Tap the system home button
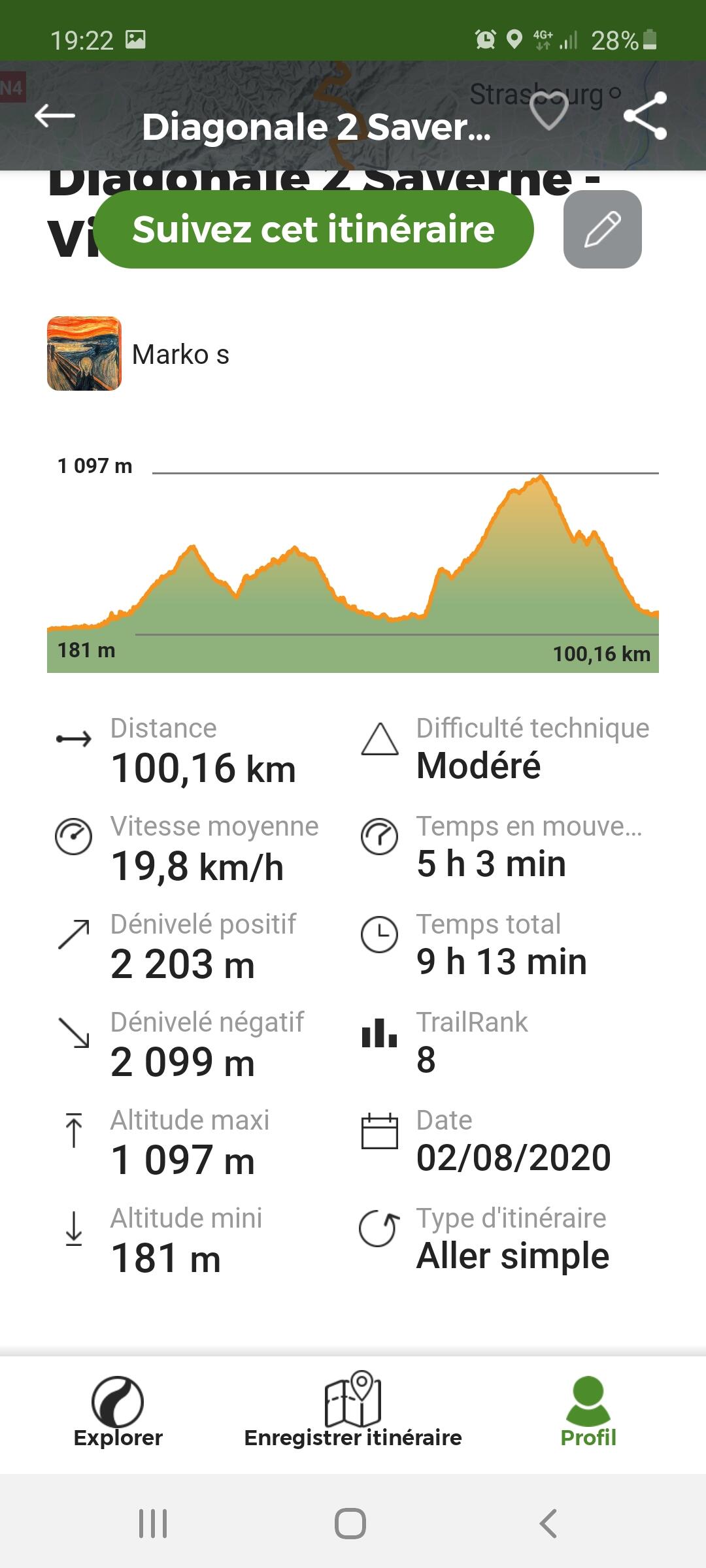This screenshot has width=706, height=1568. (x=350, y=1524)
